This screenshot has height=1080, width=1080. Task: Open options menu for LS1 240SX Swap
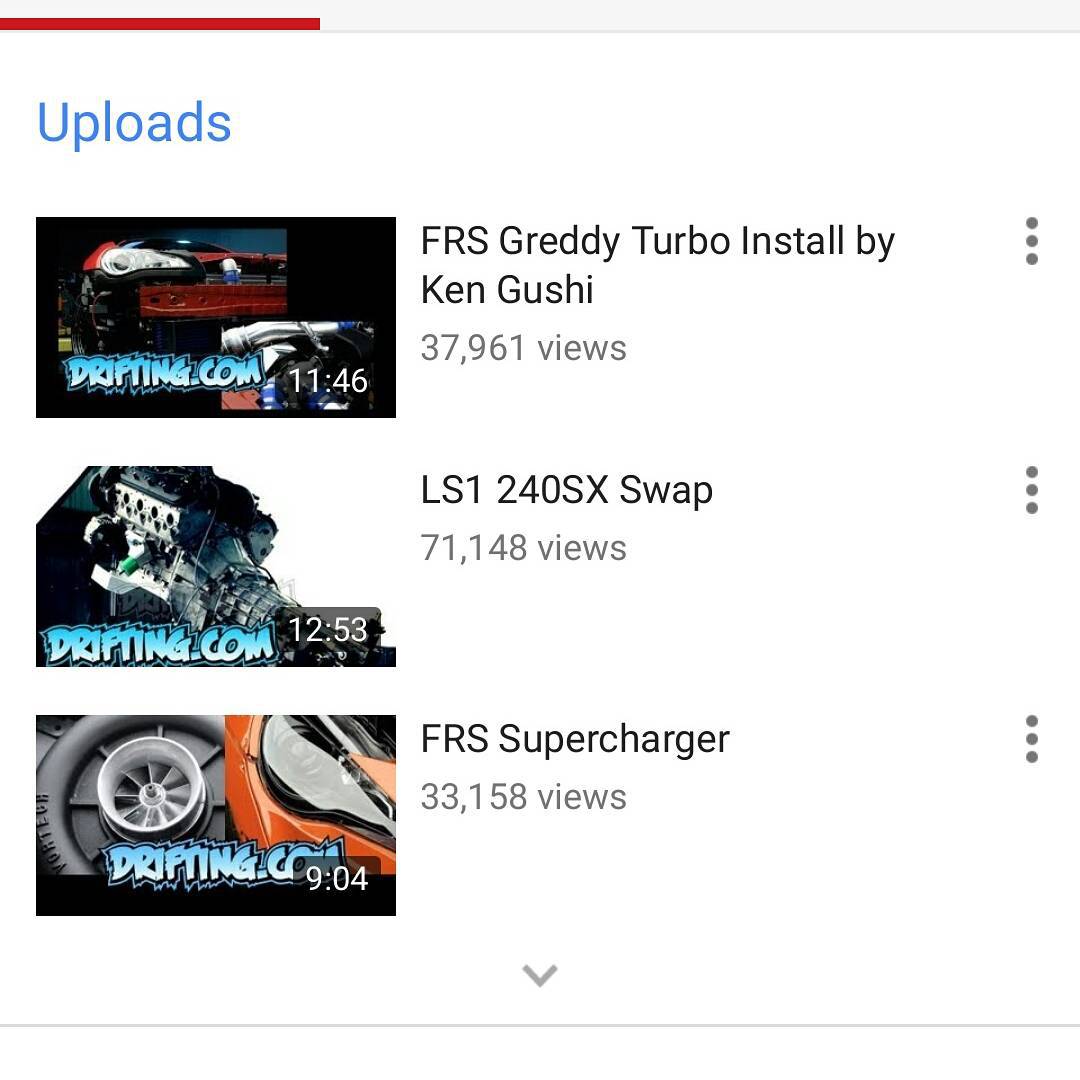[x=1031, y=490]
